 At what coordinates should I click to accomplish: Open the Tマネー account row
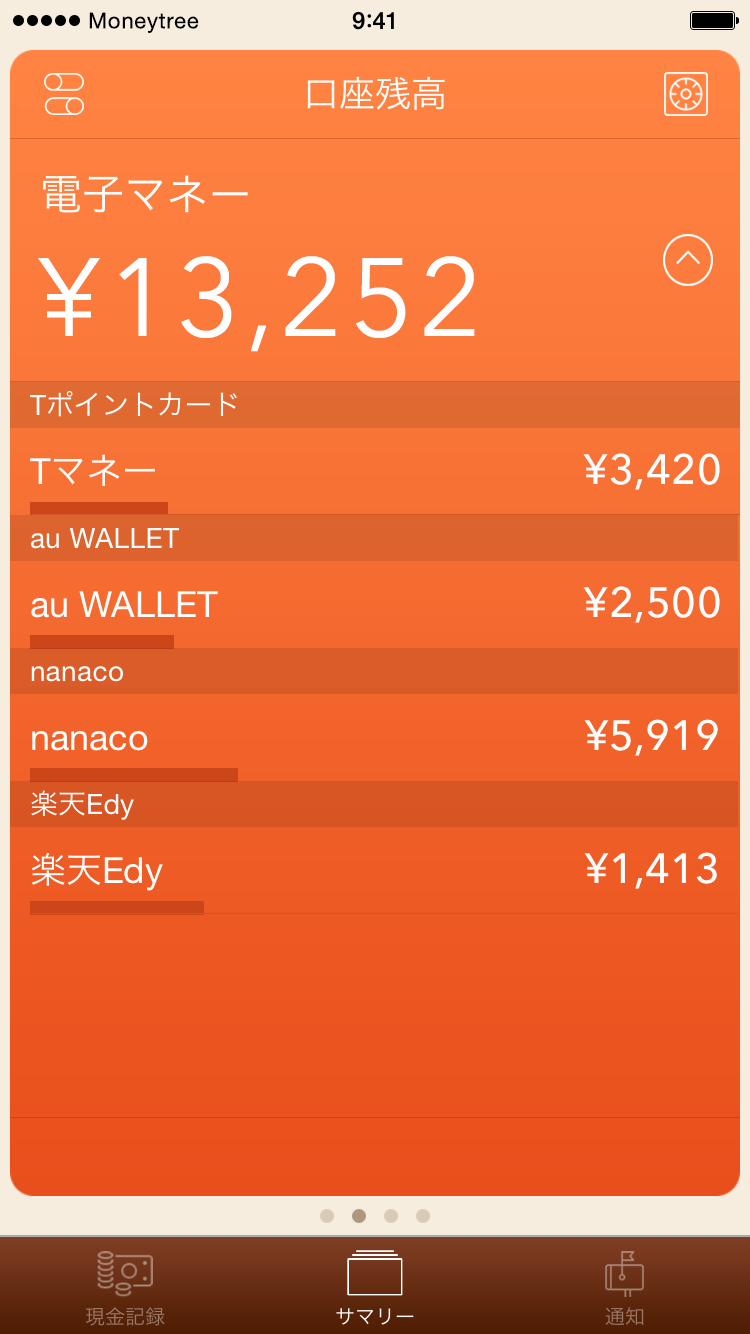point(375,471)
